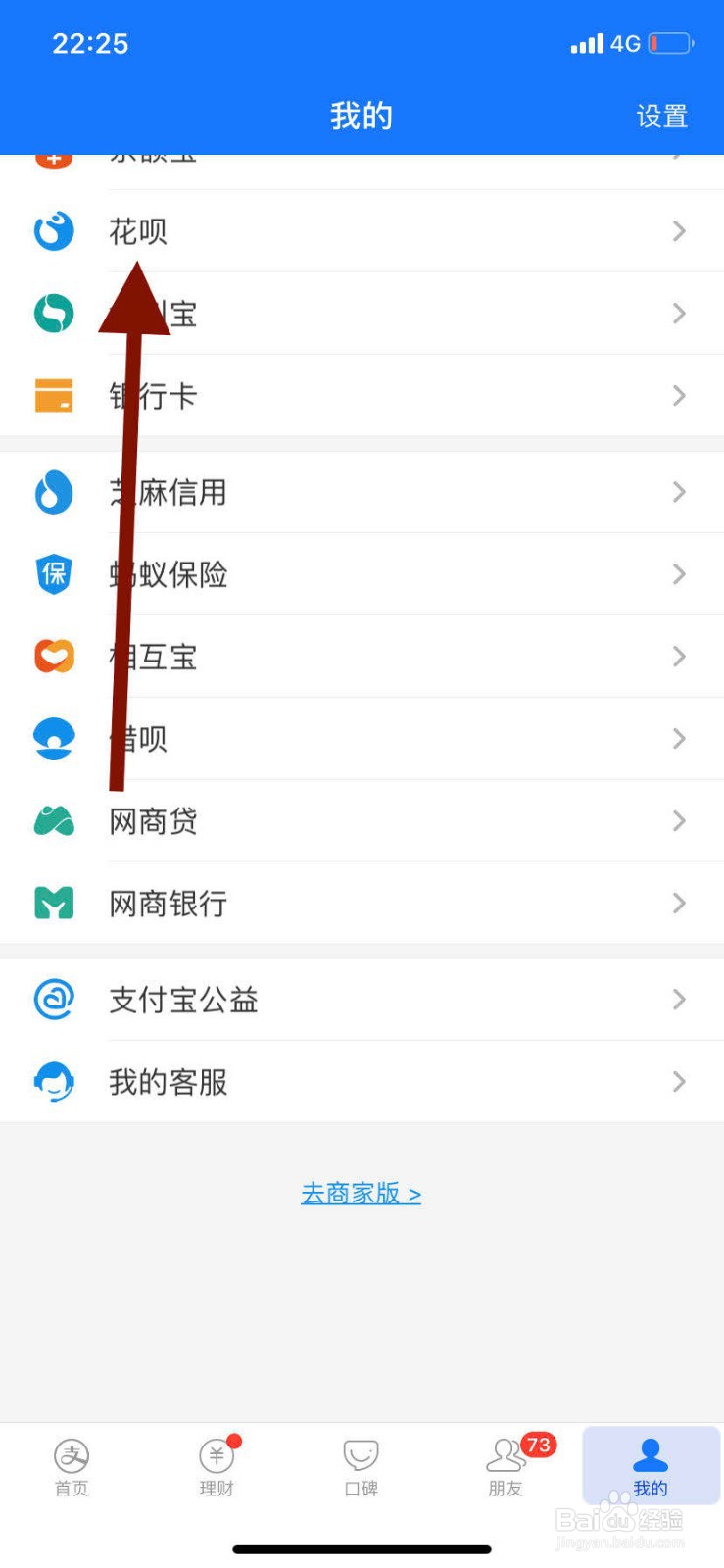Expand the 银行卡 row chevron
The width and height of the screenshot is (724, 1568).
coord(678,395)
